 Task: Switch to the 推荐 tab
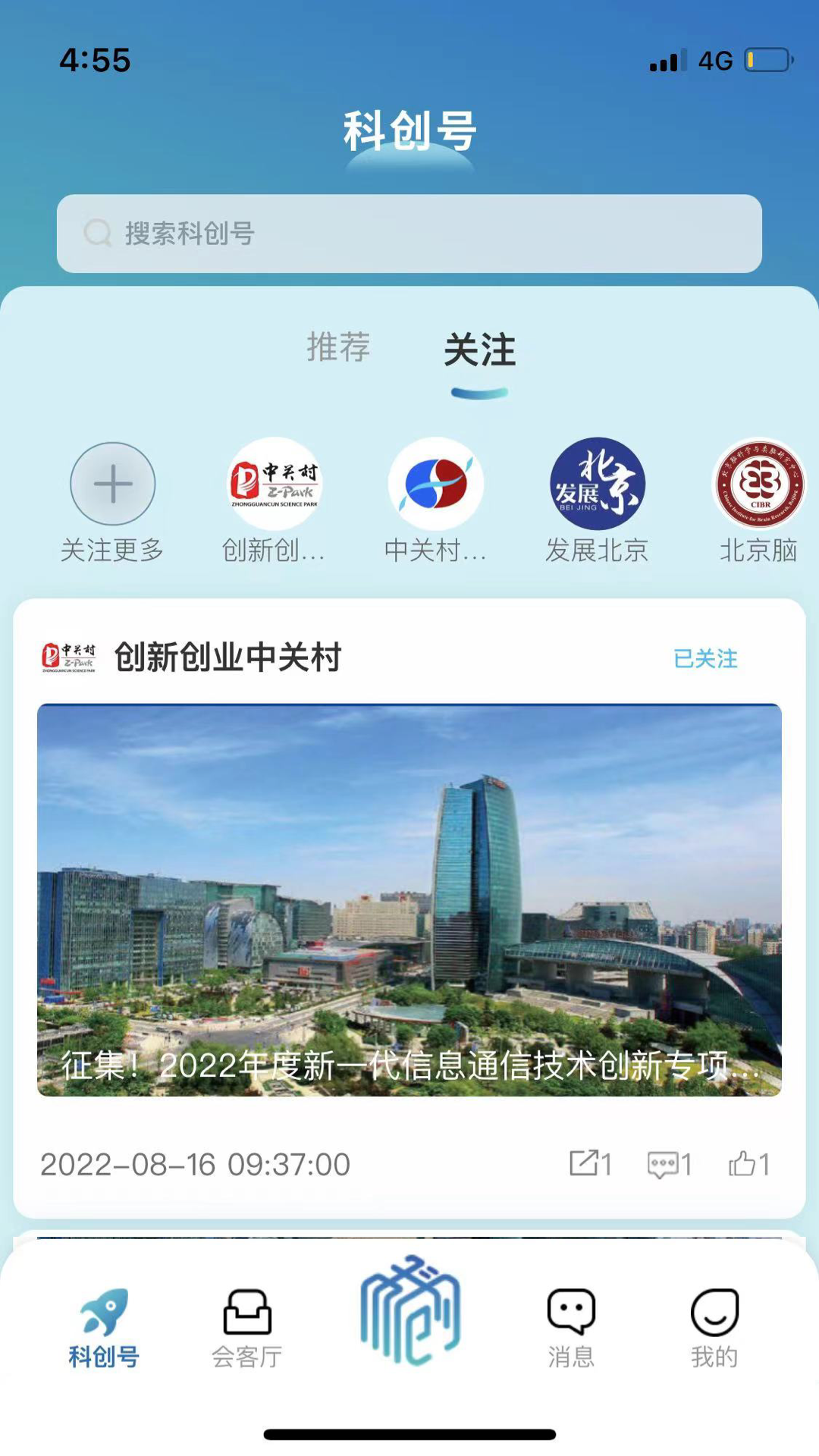[338, 347]
